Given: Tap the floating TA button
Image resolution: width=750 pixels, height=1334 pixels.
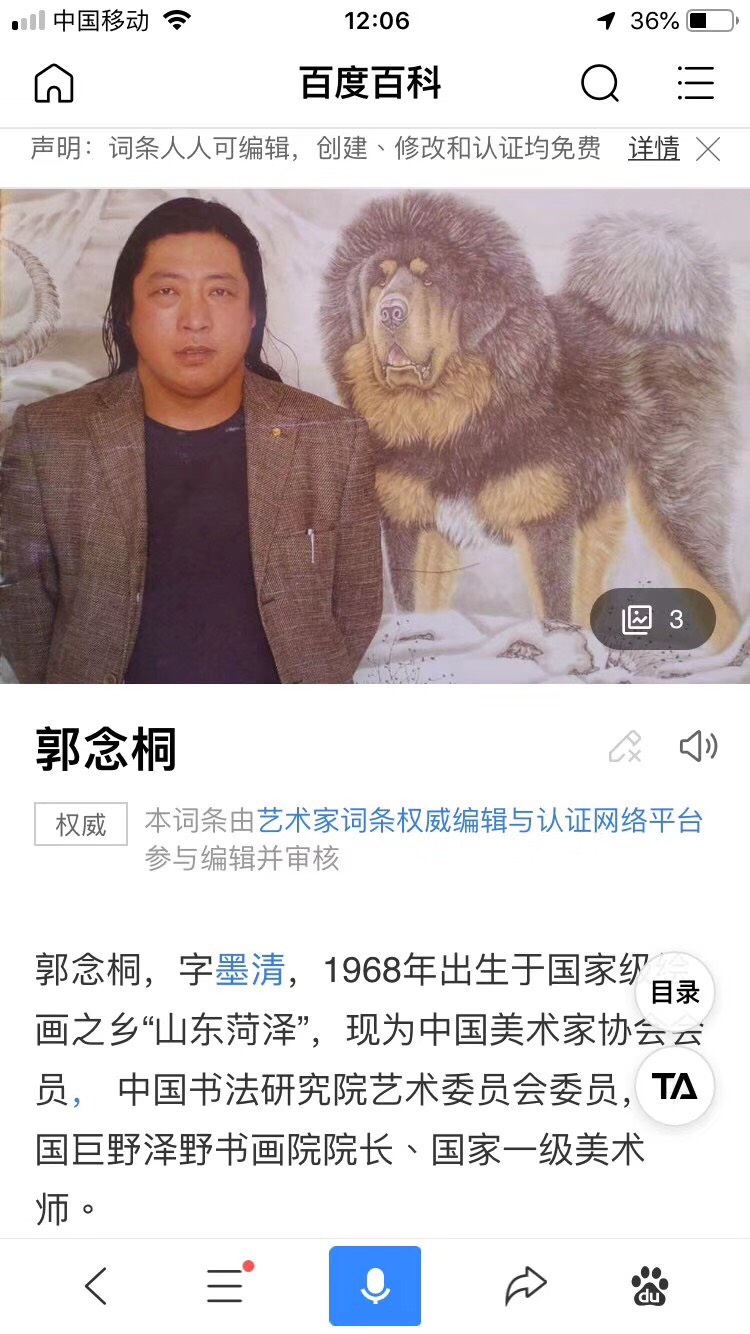Looking at the screenshot, I should tap(675, 1087).
